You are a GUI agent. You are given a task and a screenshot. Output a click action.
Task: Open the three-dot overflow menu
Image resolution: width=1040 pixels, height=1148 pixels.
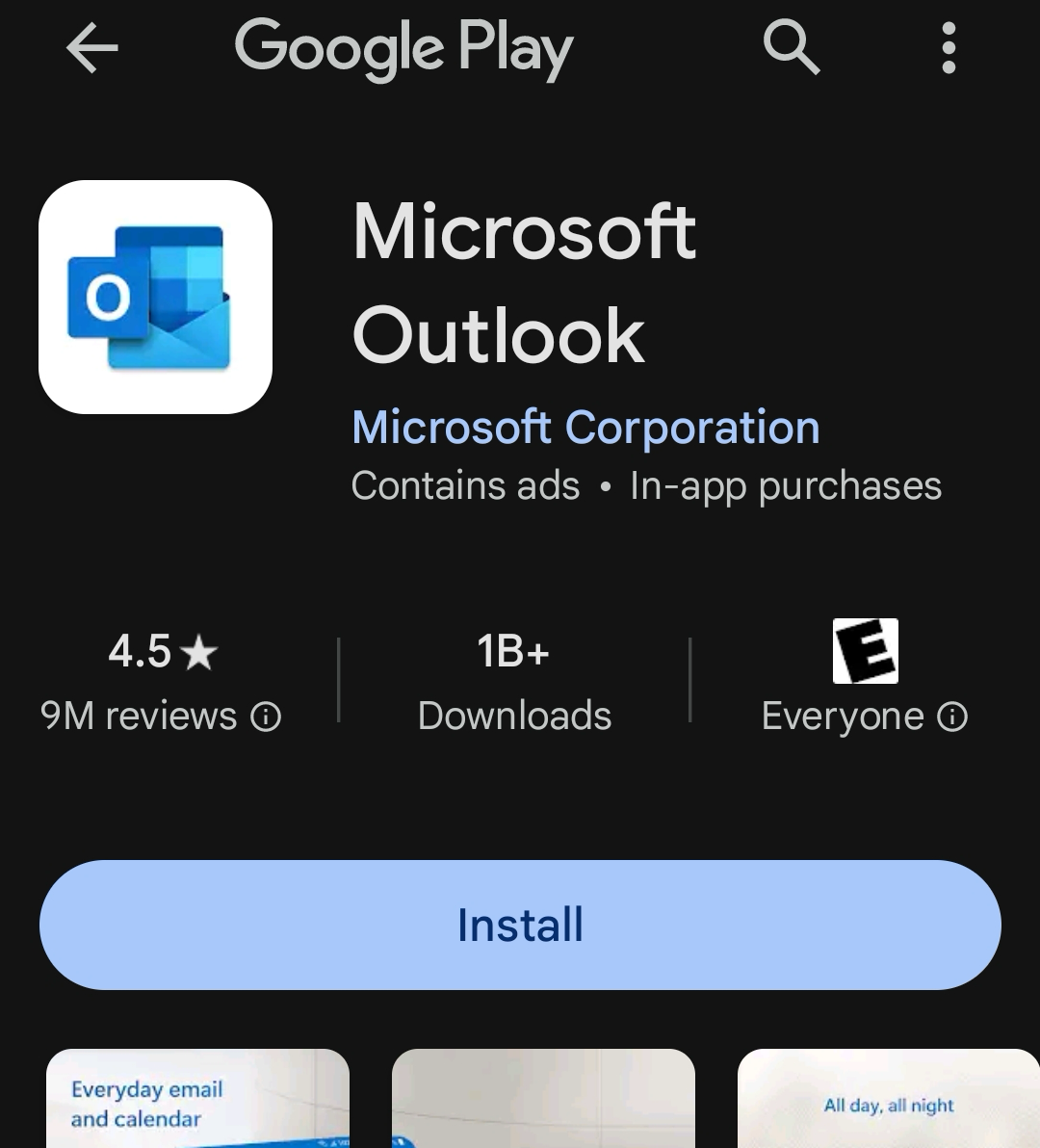(949, 48)
